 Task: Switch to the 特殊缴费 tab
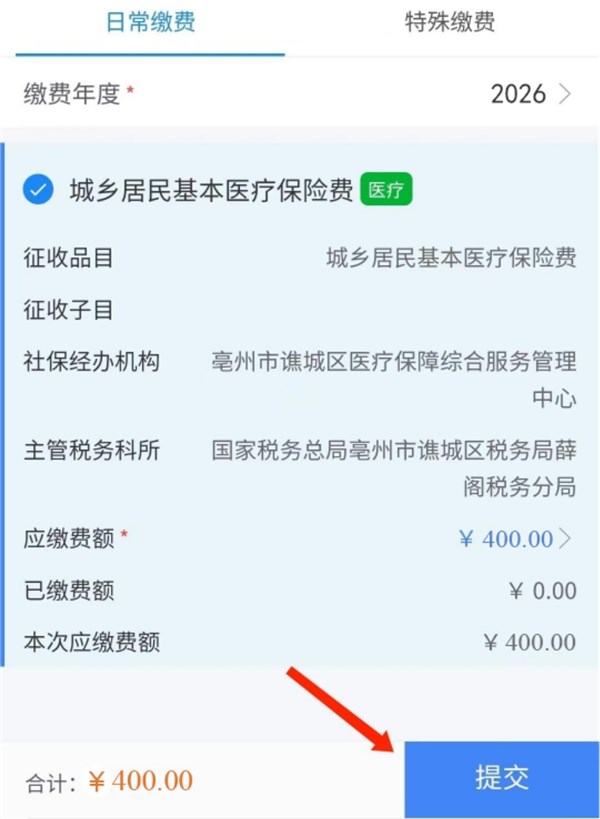[x=449, y=23]
